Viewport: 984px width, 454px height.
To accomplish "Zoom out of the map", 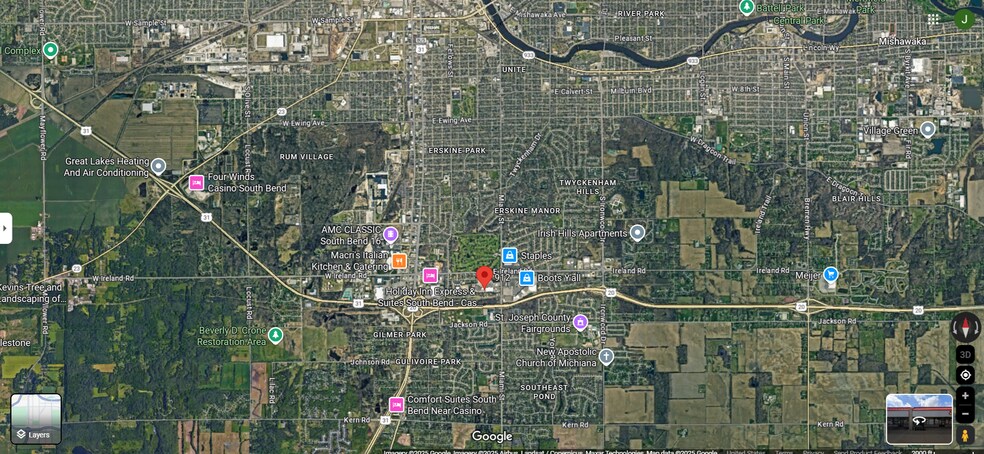I will pos(965,414).
